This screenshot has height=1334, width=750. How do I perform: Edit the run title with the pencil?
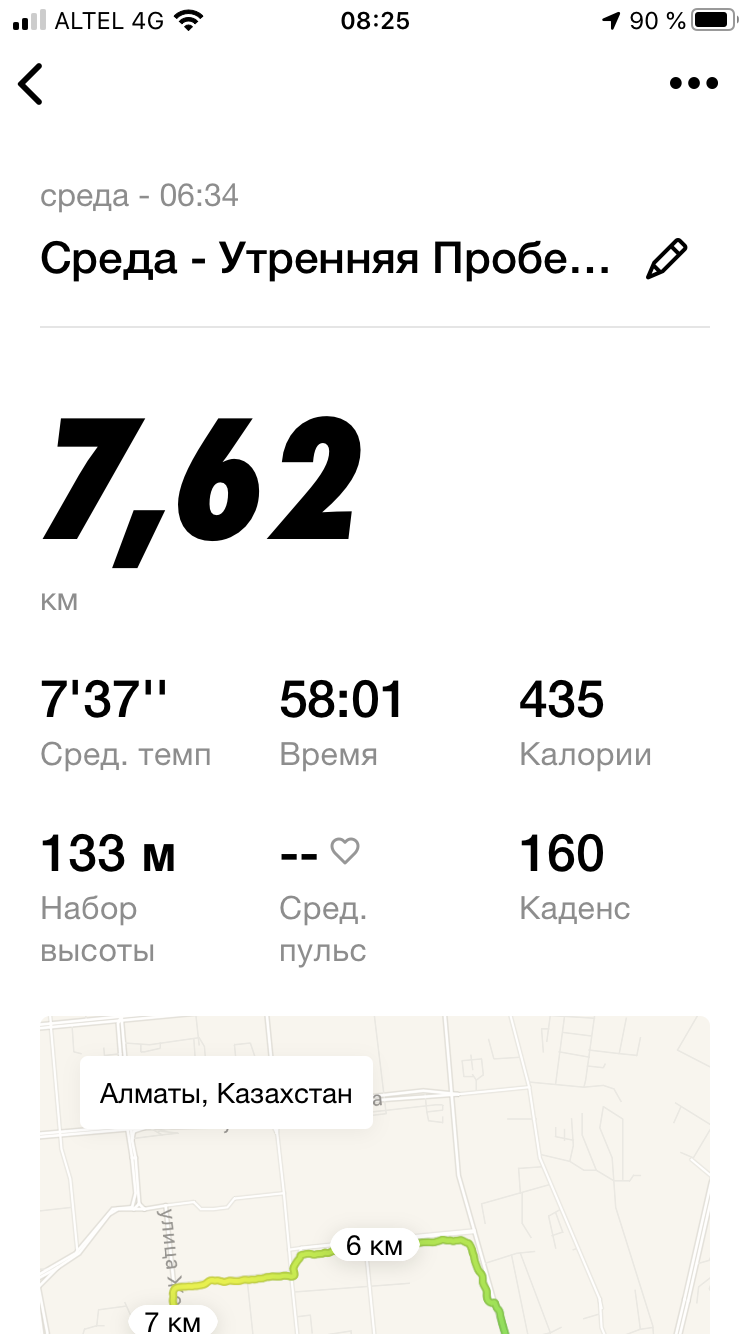click(667, 259)
